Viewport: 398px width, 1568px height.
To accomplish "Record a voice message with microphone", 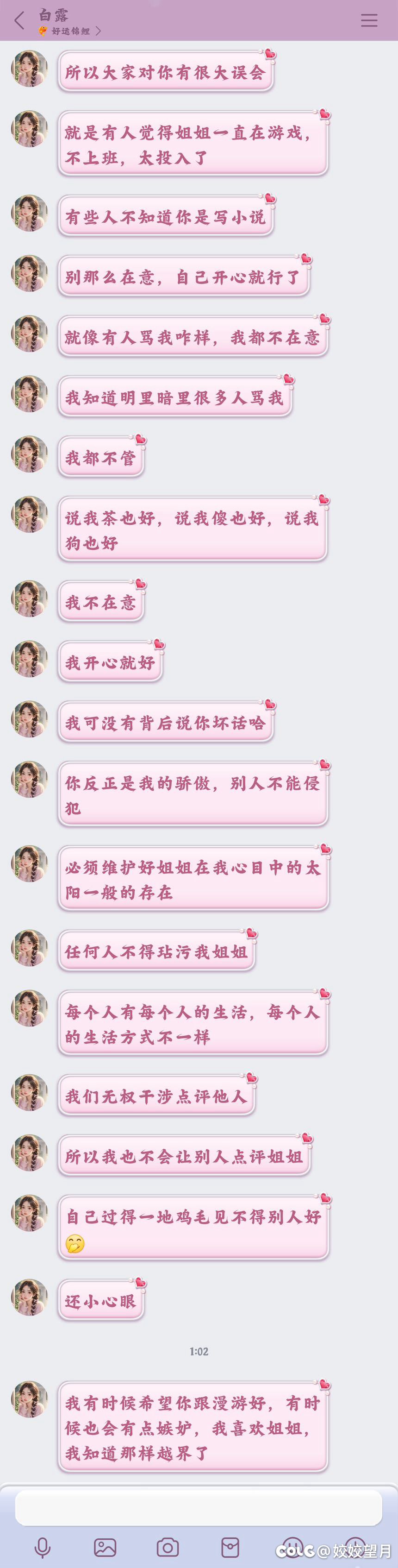I will tap(43, 1547).
